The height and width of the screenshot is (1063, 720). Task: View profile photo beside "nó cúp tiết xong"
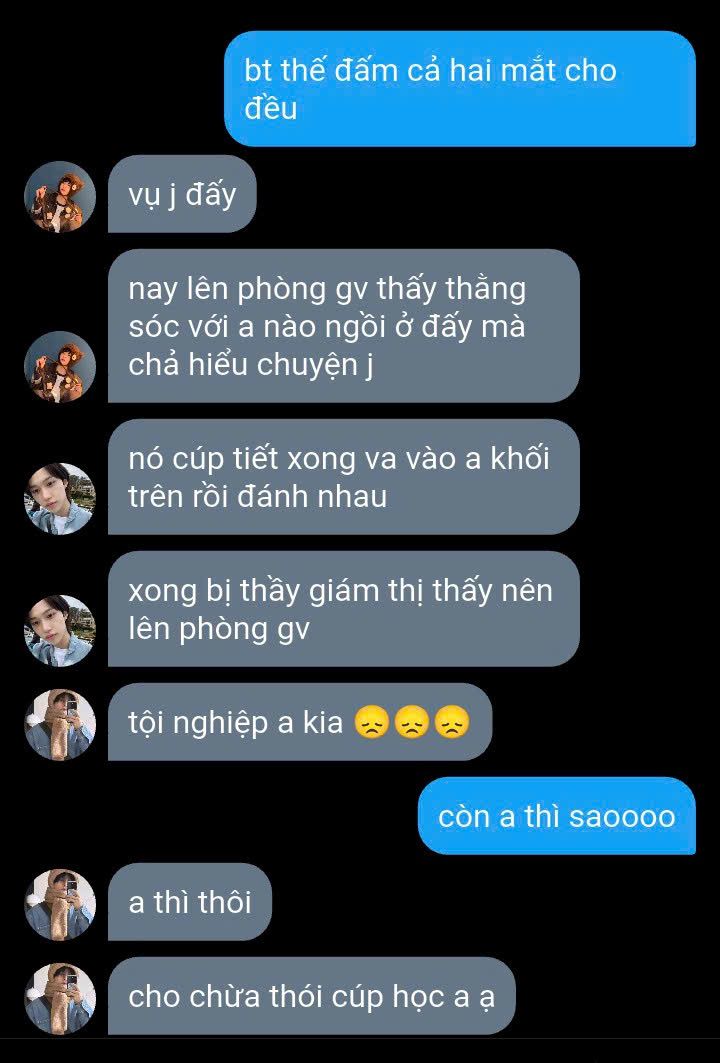pos(60,499)
